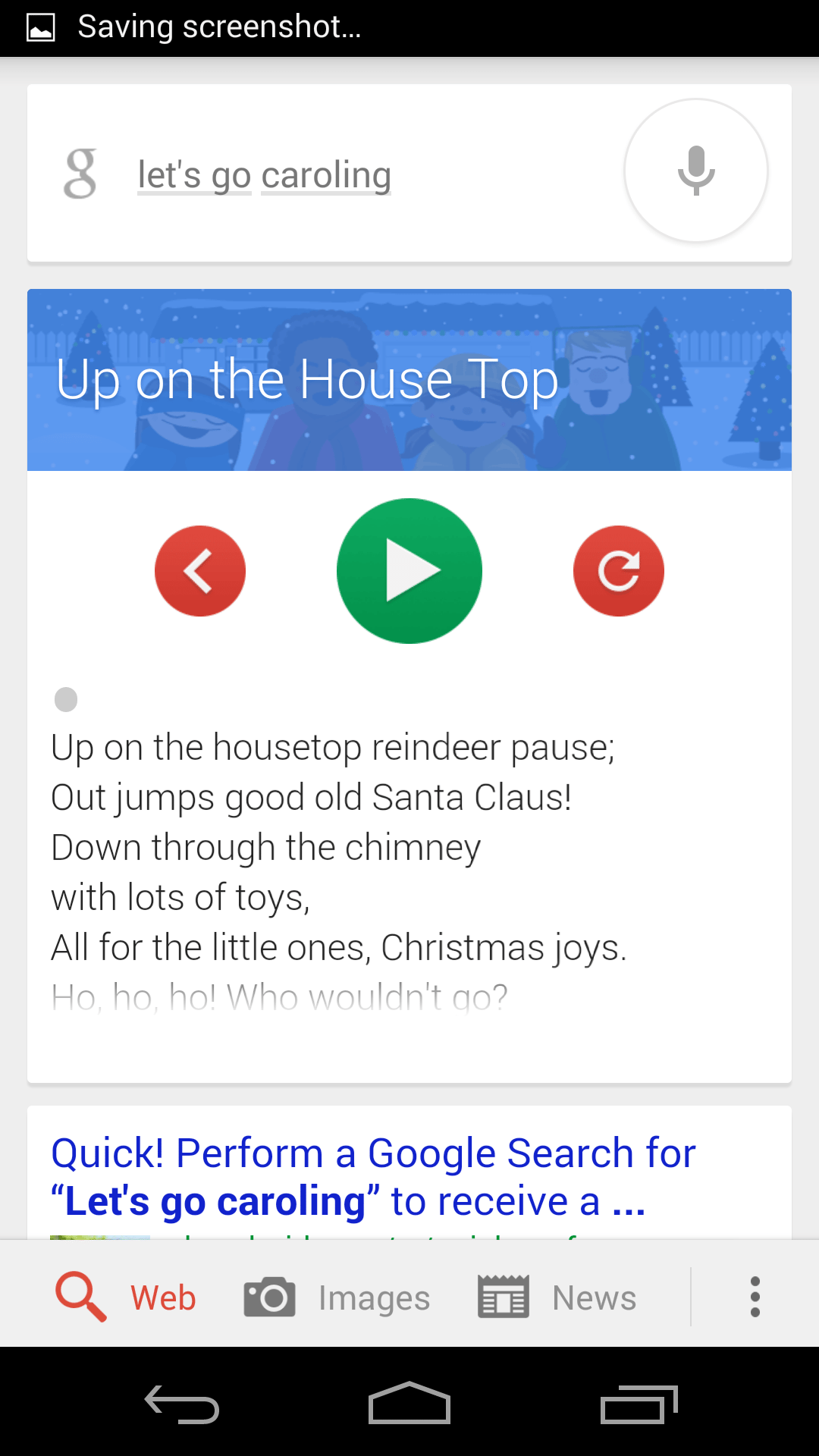Viewport: 819px width, 1456px height.
Task: Go to the previous carol
Action: click(x=200, y=571)
